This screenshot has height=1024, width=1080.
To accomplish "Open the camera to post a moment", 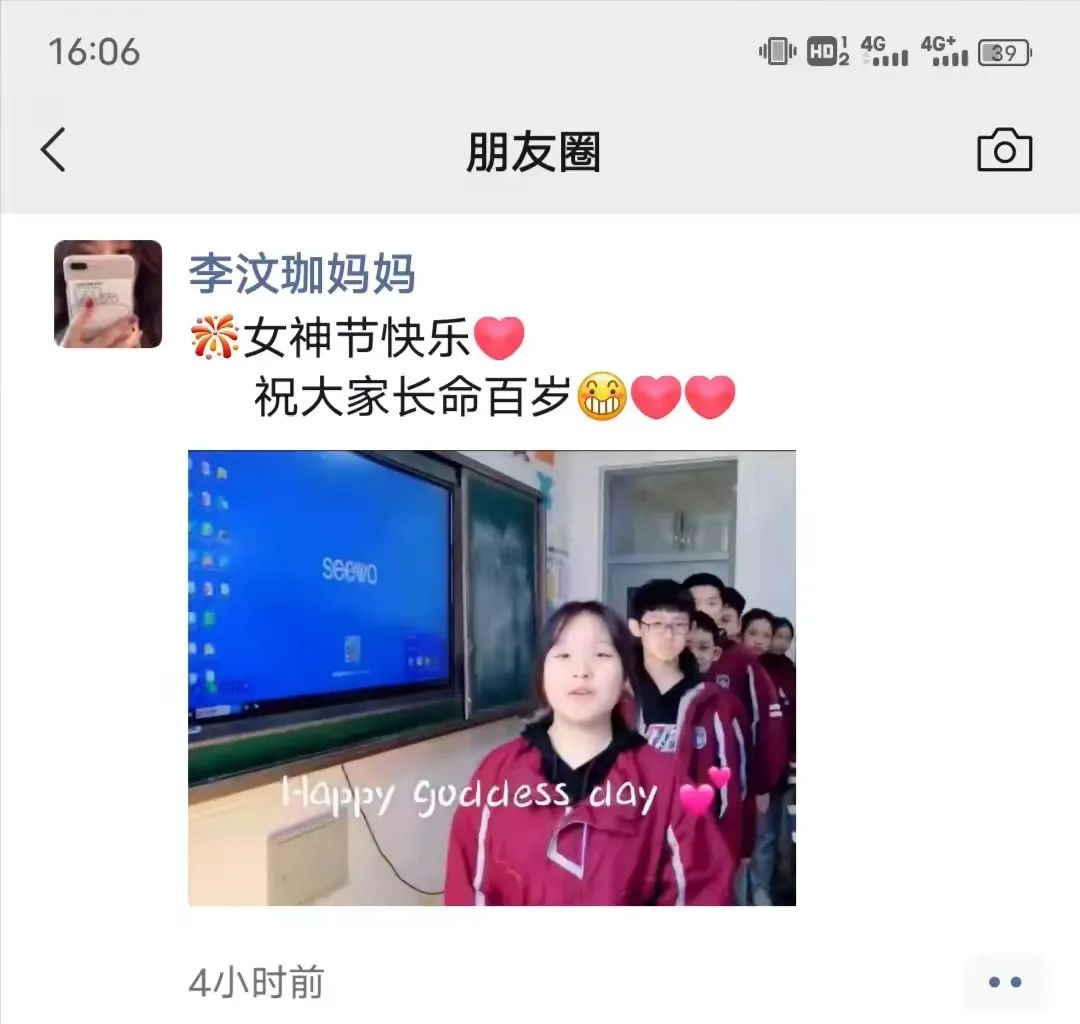I will coord(1004,151).
